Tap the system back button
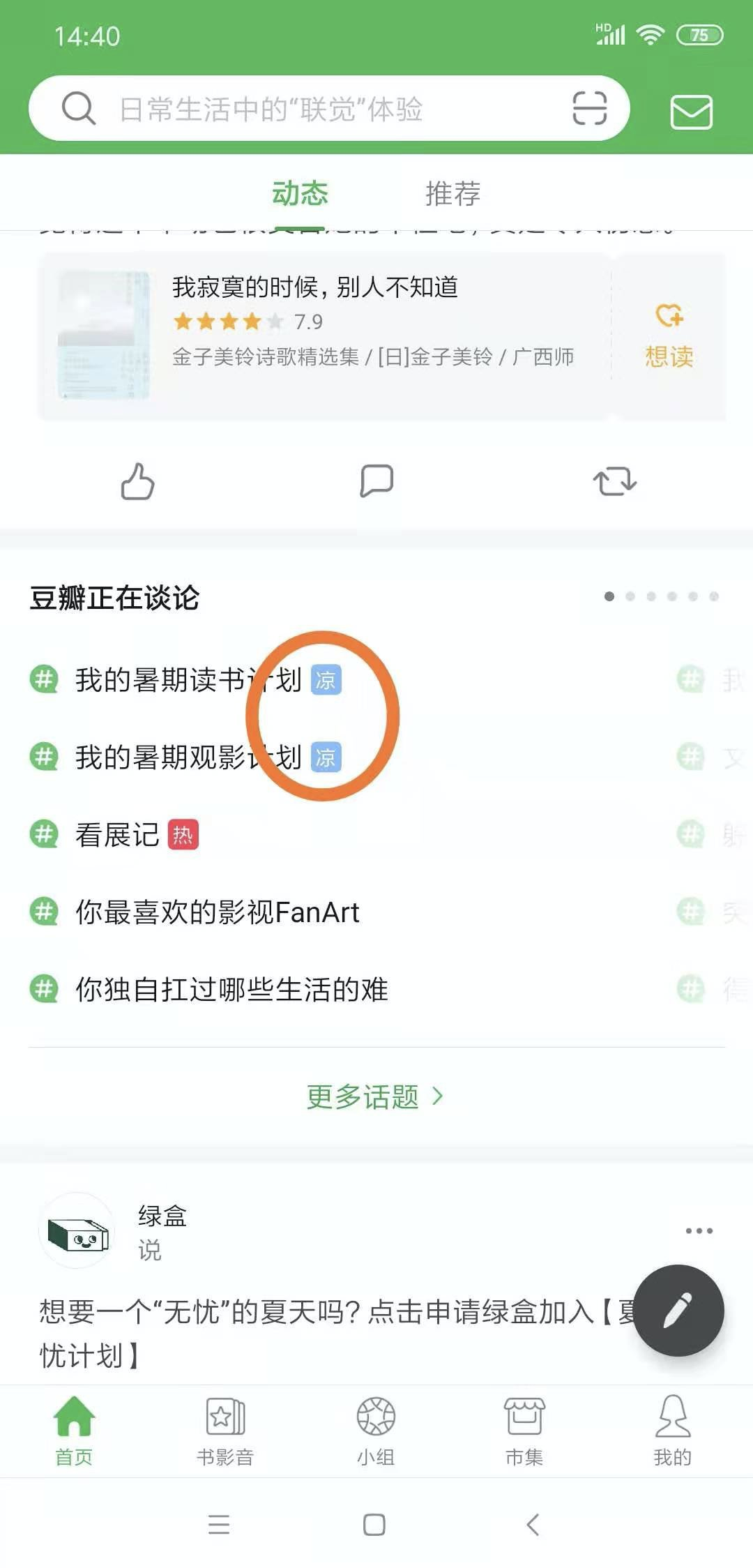 (533, 1524)
